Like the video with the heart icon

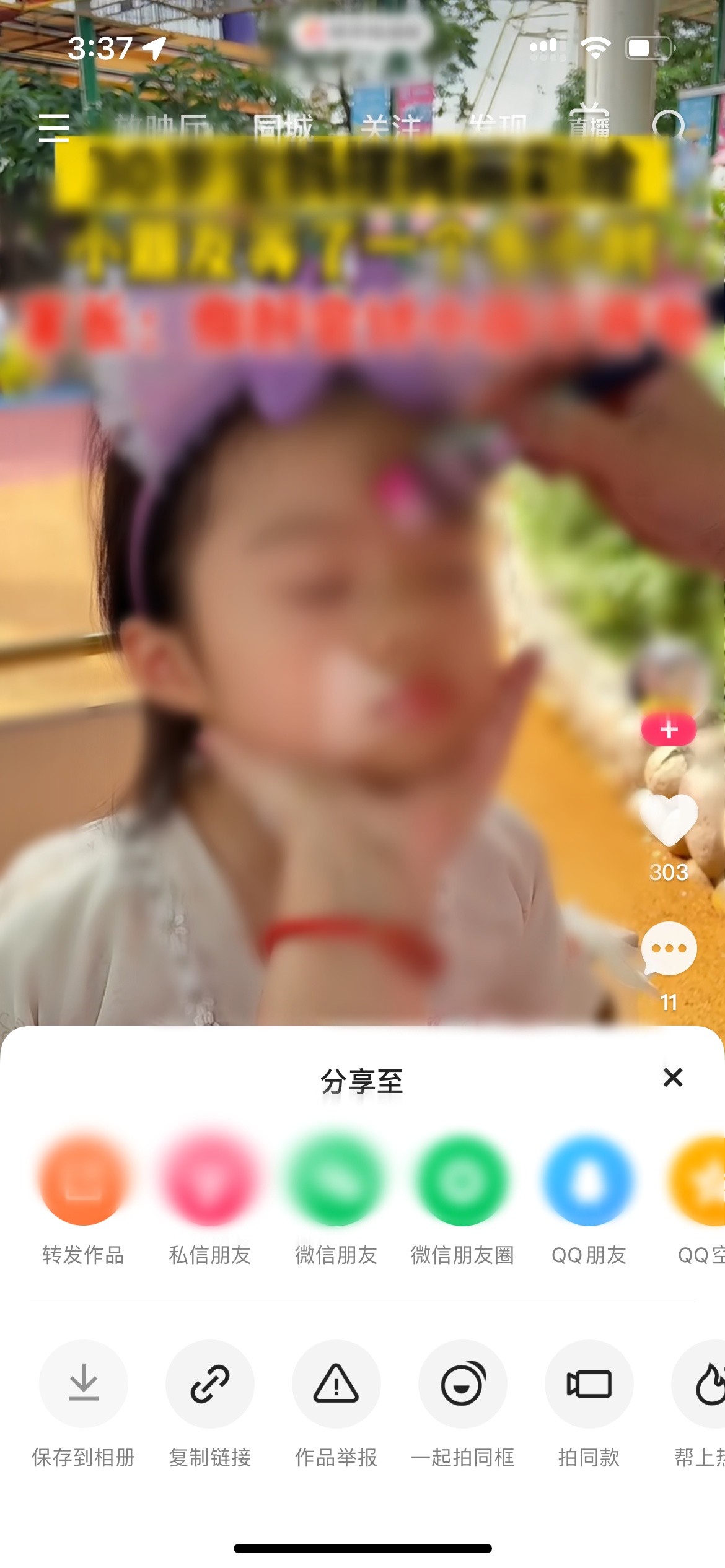[669, 820]
